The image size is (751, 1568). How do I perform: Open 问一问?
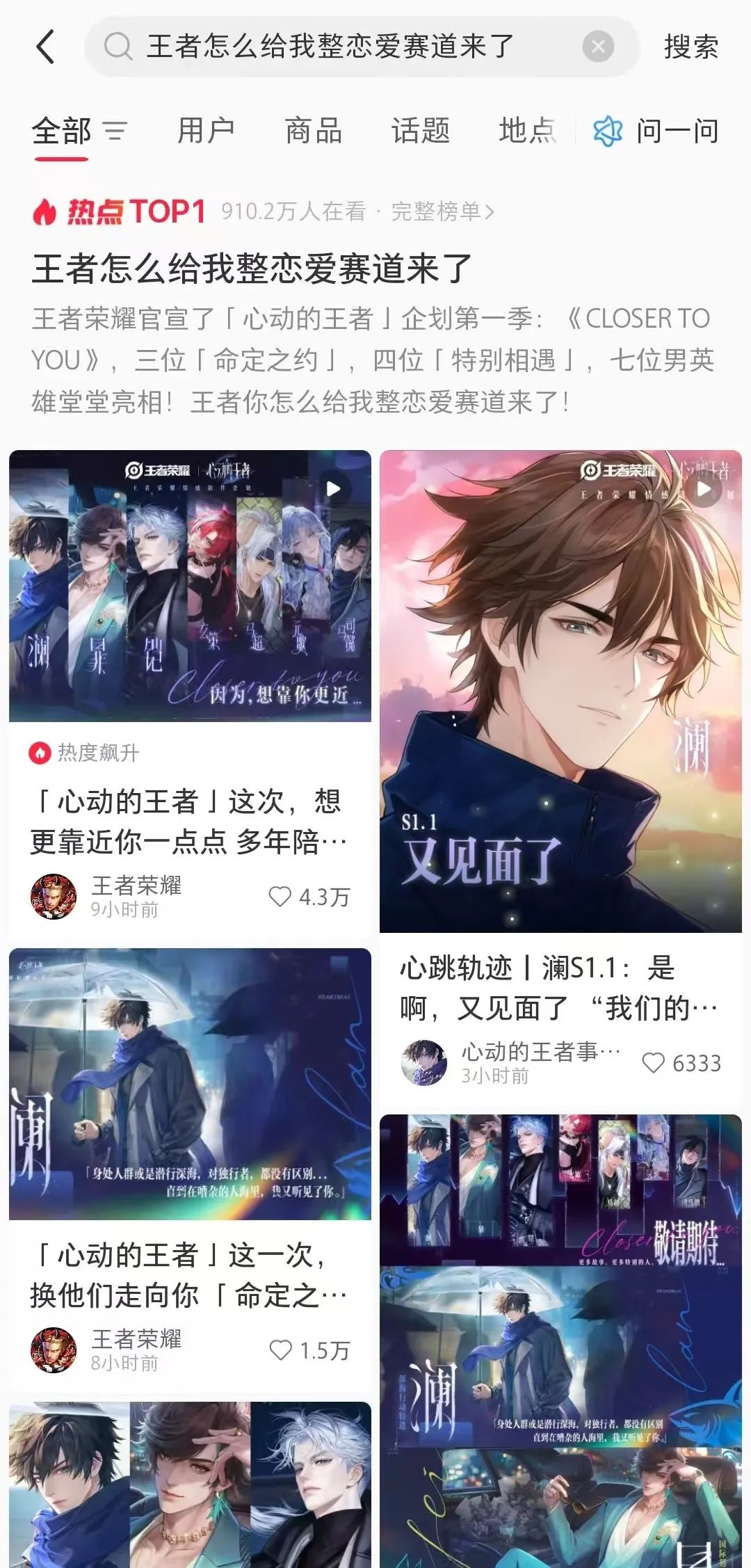(x=656, y=131)
